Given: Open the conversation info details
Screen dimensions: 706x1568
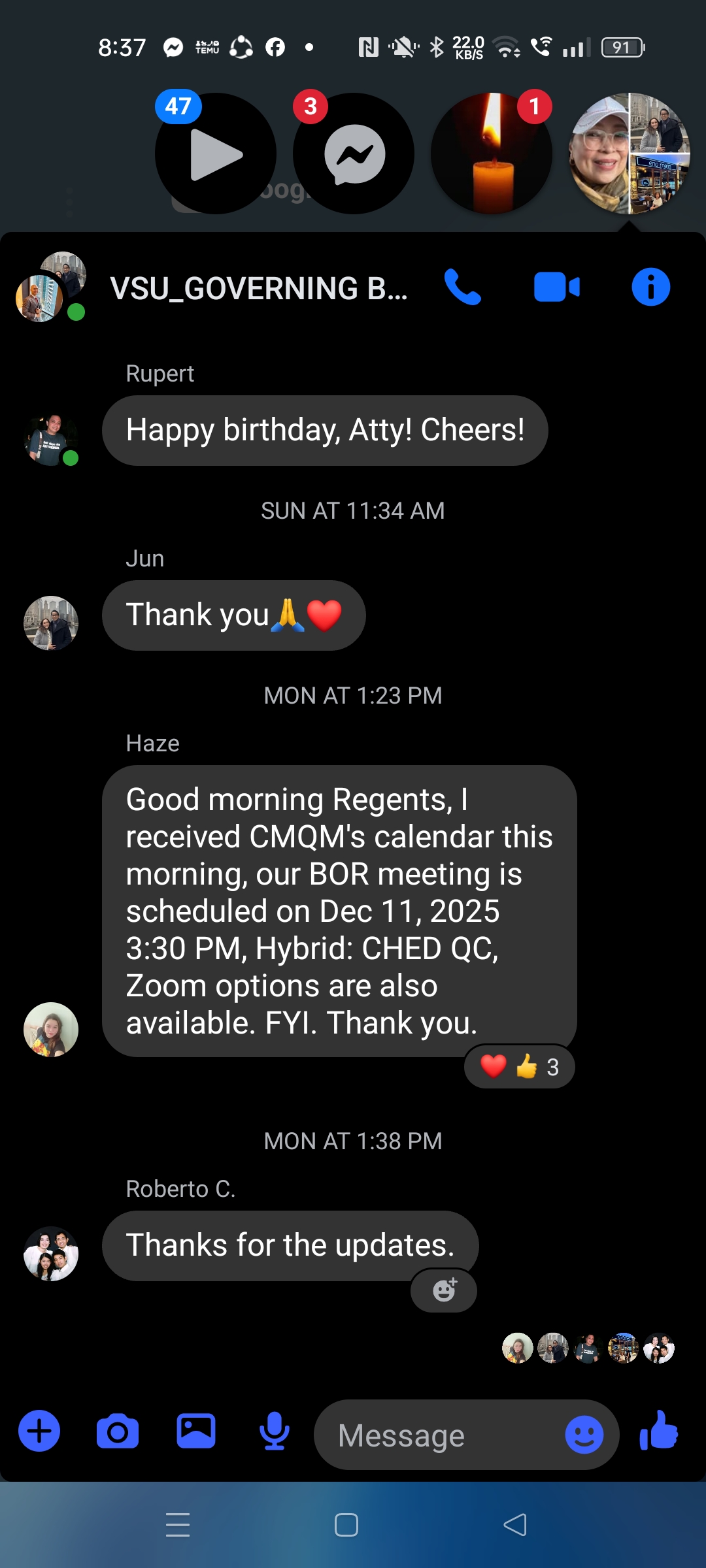Looking at the screenshot, I should click(650, 287).
